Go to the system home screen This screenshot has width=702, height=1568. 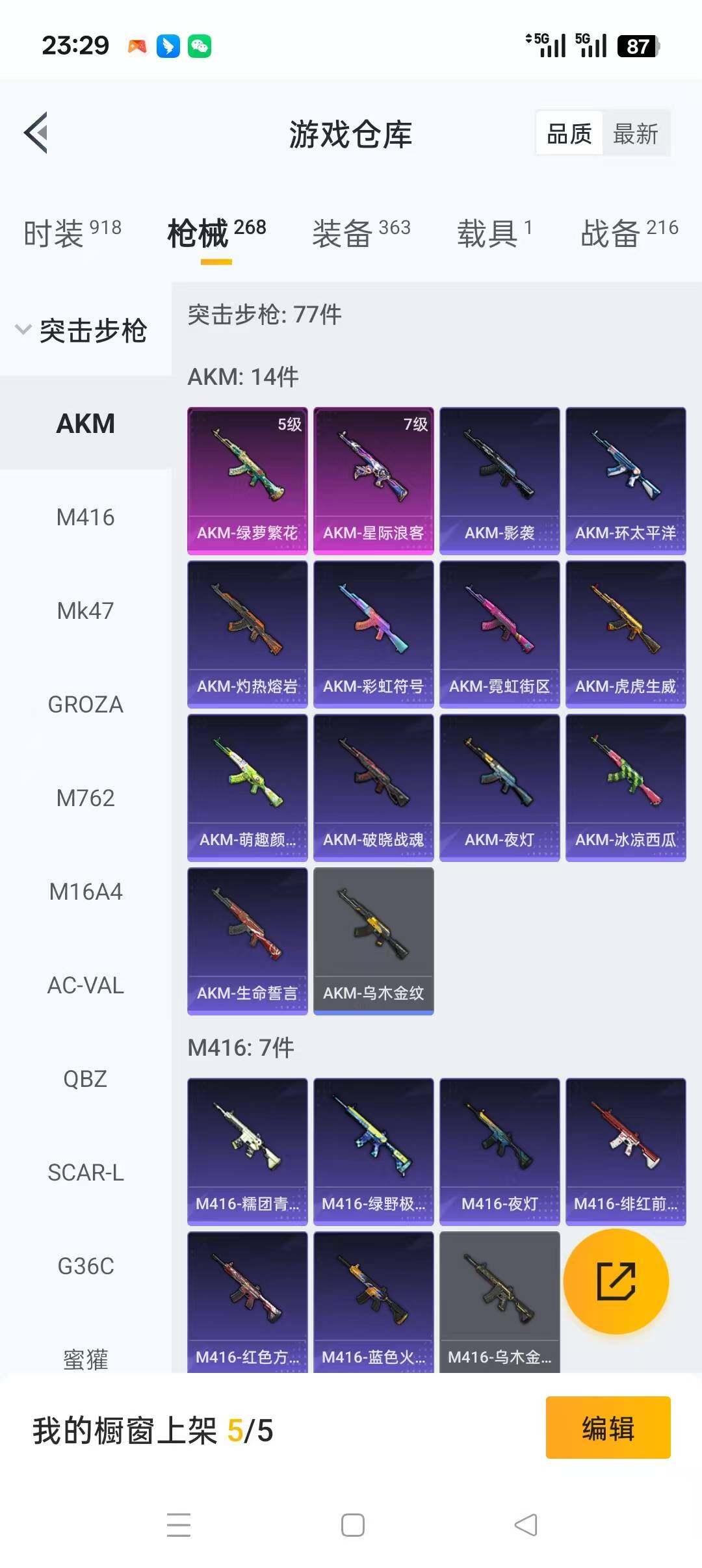click(352, 1525)
